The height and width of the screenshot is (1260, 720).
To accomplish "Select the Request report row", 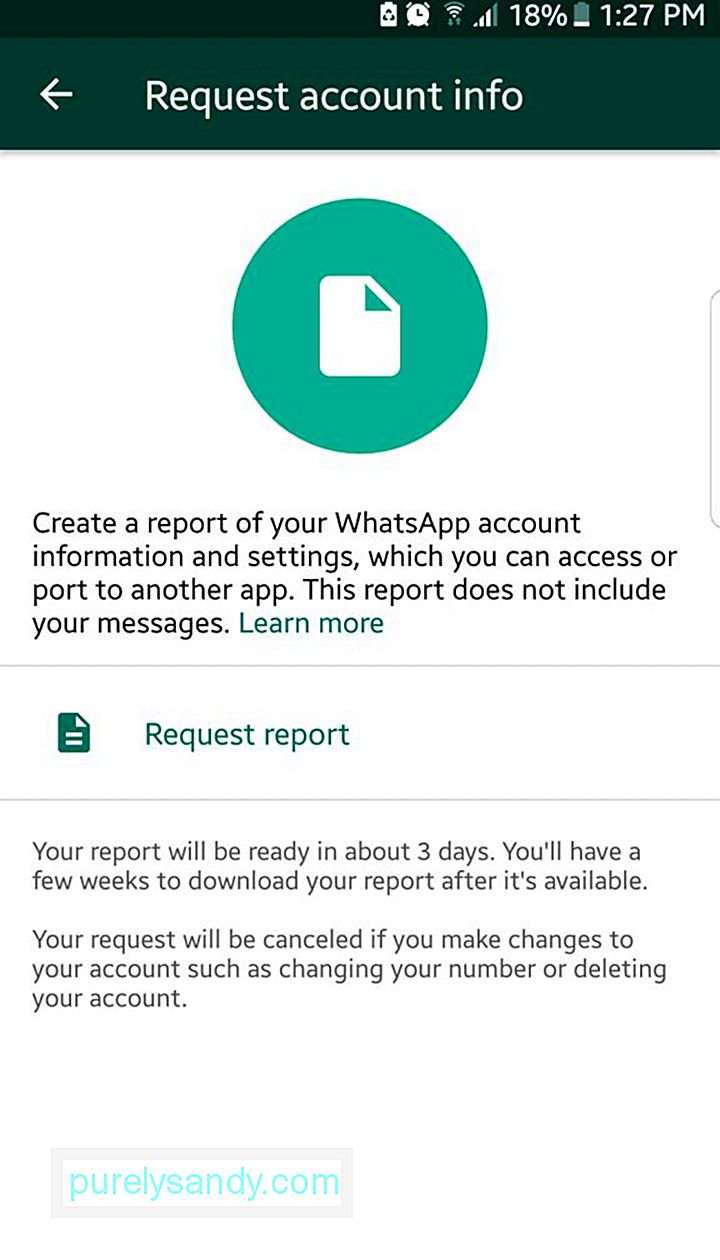I will coord(360,733).
